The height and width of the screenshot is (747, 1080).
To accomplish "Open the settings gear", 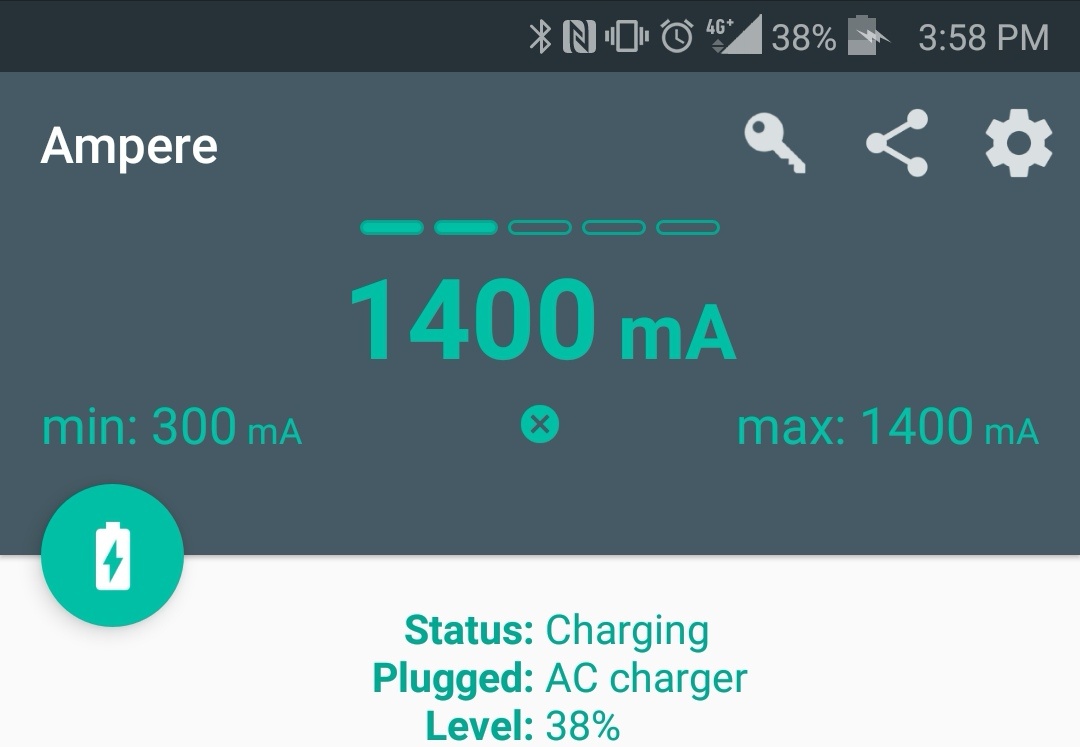I will (x=1018, y=144).
